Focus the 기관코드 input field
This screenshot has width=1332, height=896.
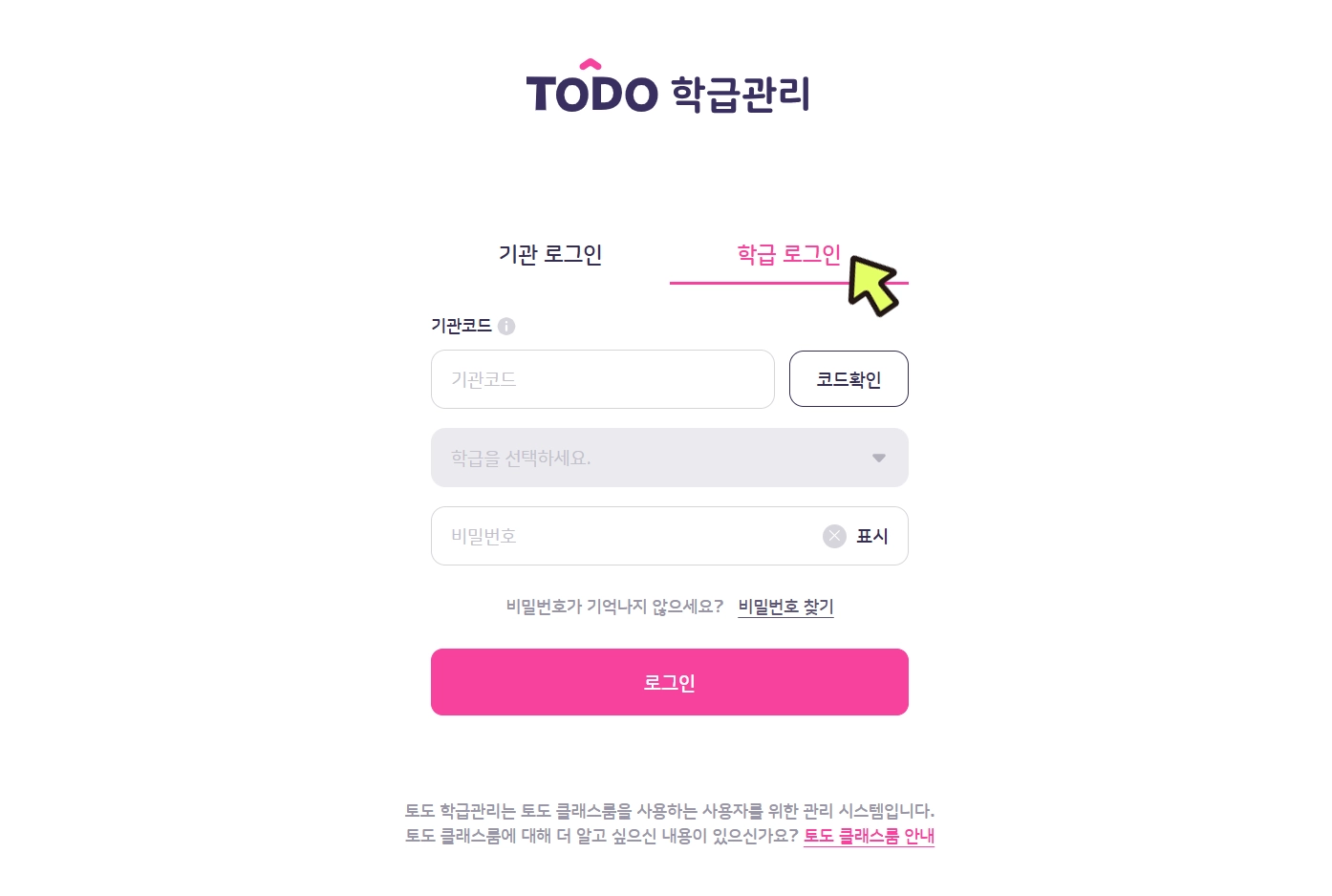[602, 379]
